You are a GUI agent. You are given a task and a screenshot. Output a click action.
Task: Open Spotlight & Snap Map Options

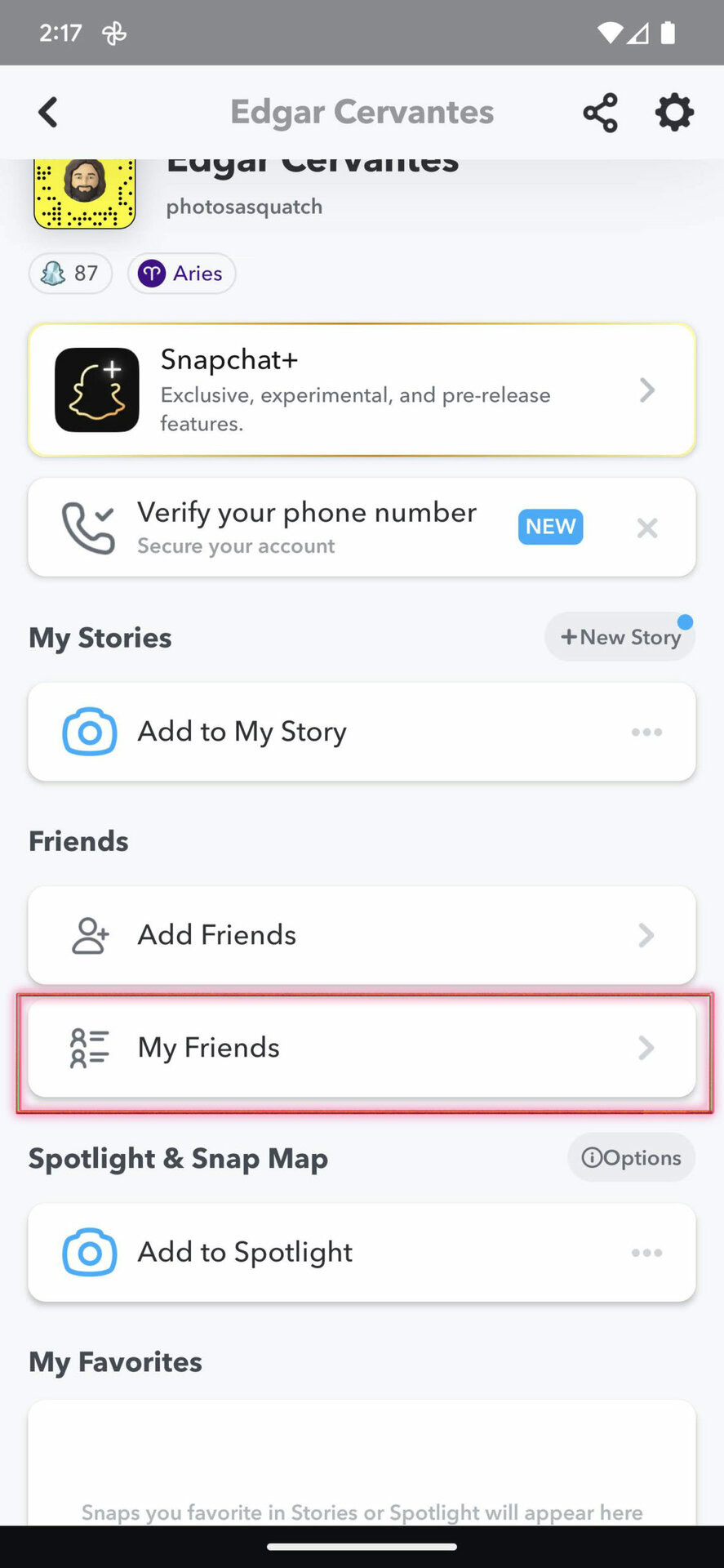631,1157
